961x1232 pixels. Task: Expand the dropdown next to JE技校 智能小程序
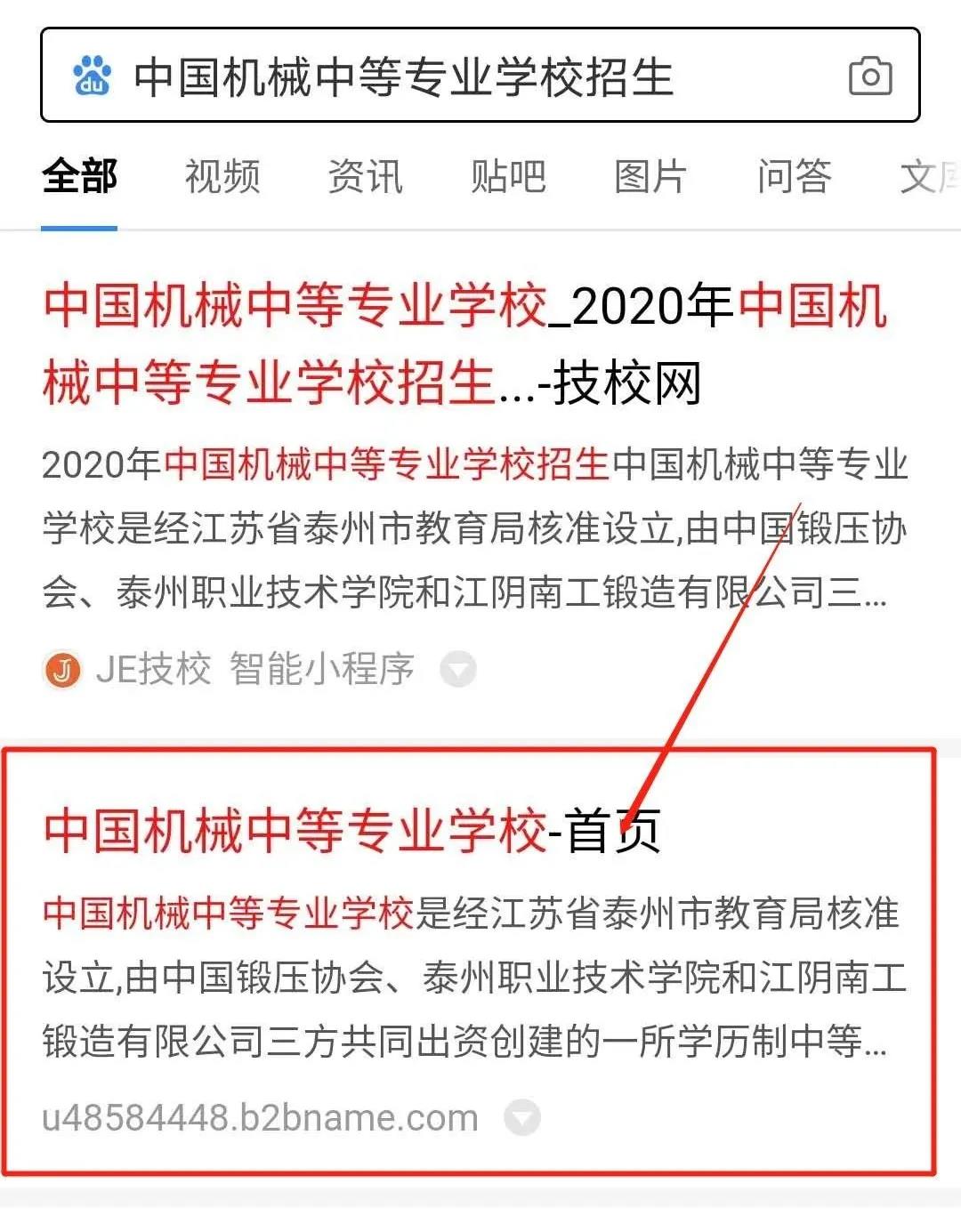coord(458,669)
